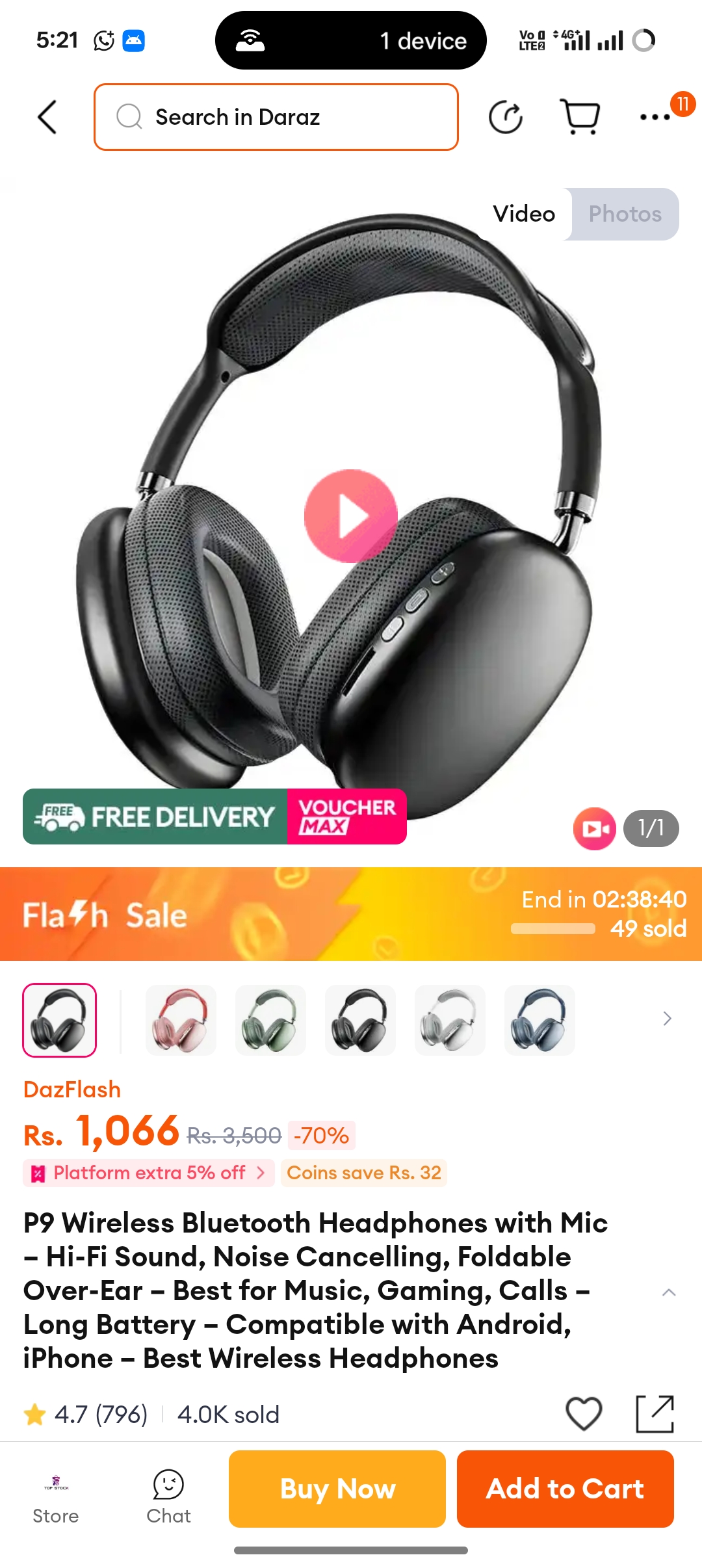Collapse the product title

pos(668,1292)
